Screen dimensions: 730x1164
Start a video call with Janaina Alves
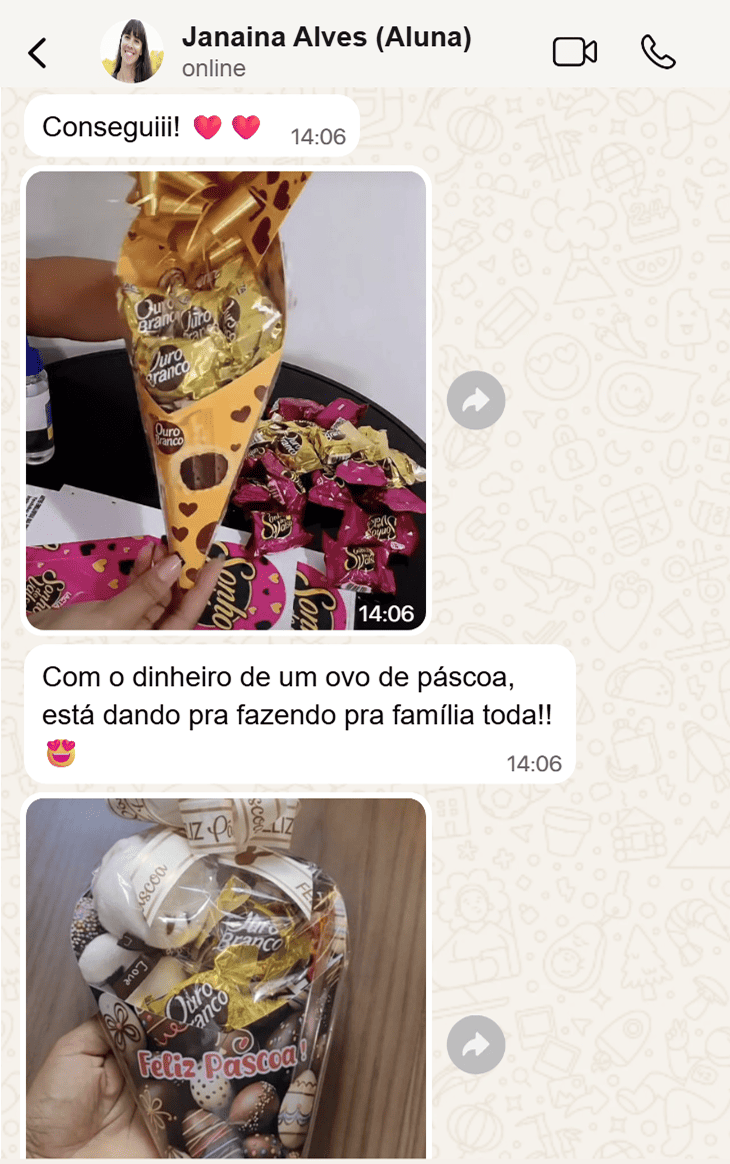tap(575, 53)
